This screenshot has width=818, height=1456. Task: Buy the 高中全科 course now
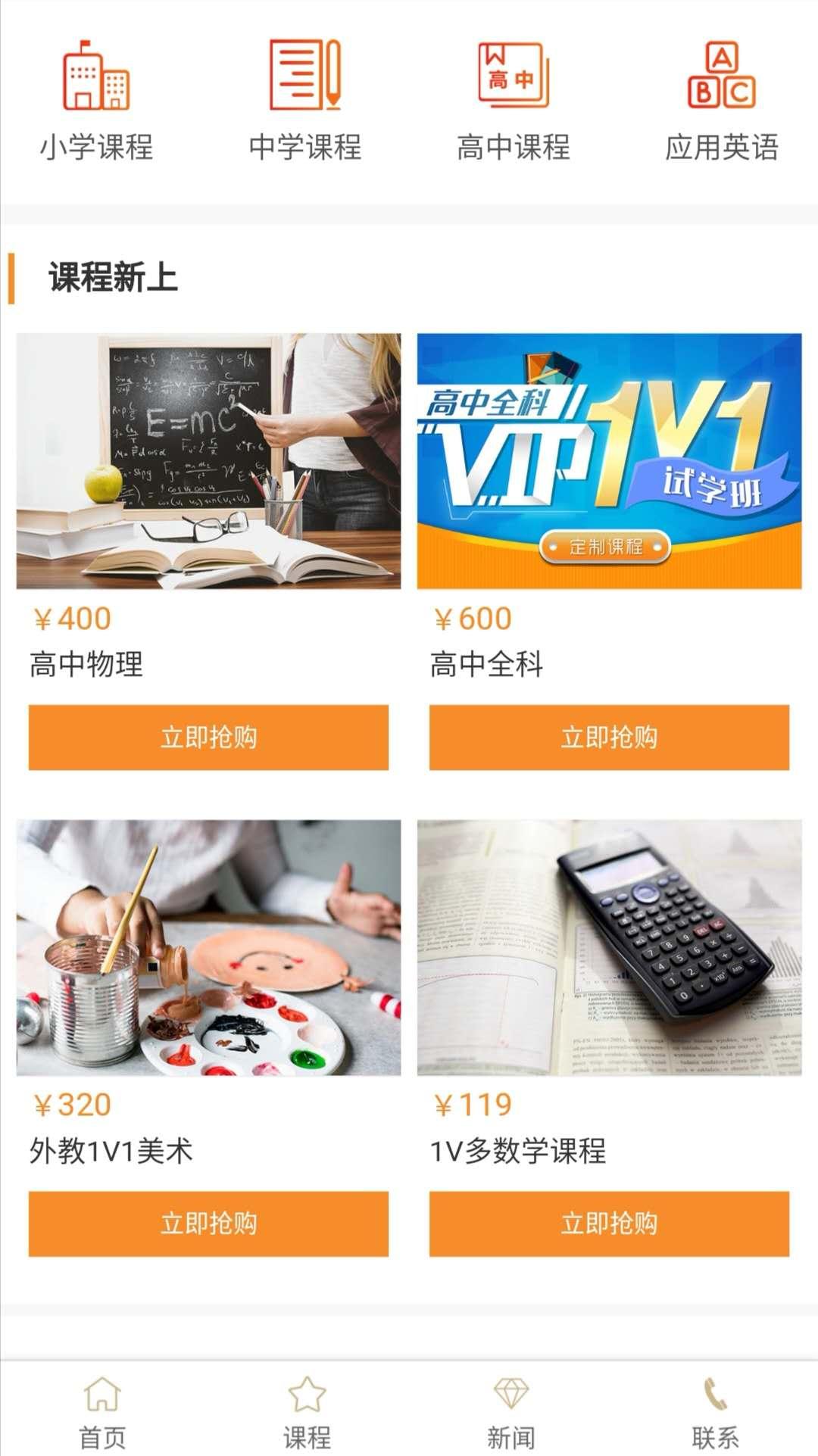point(609,737)
